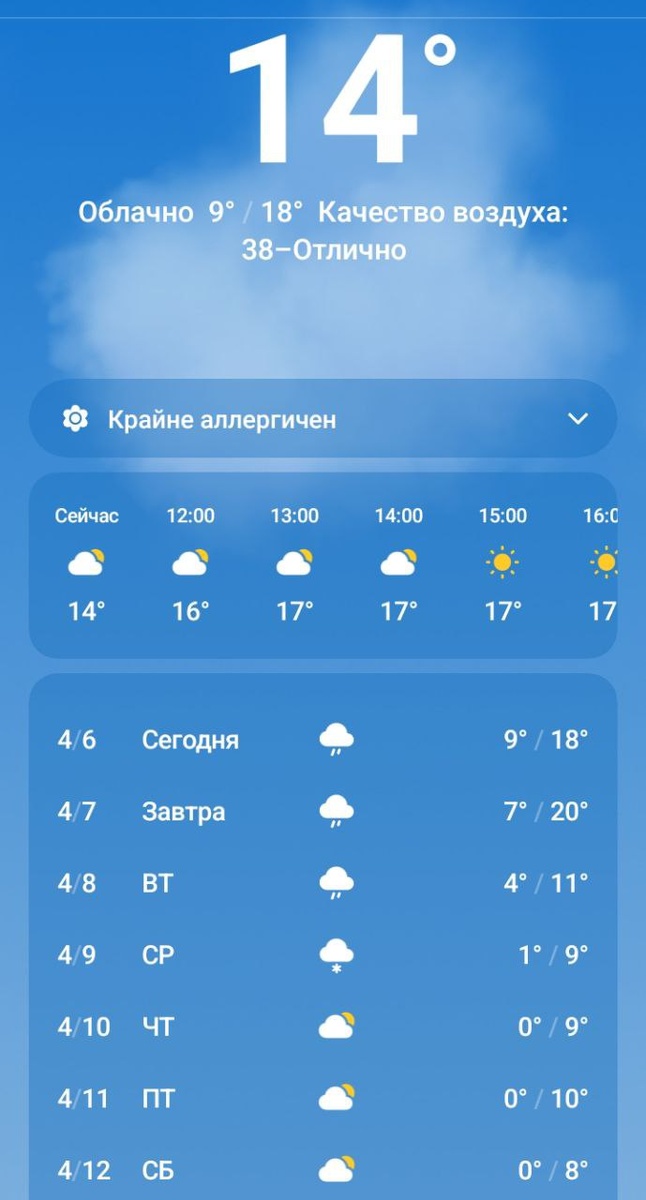Viewport: 646px width, 1200px height.
Task: Expand the Крайне аллергичен allergy panel
Action: (323, 419)
